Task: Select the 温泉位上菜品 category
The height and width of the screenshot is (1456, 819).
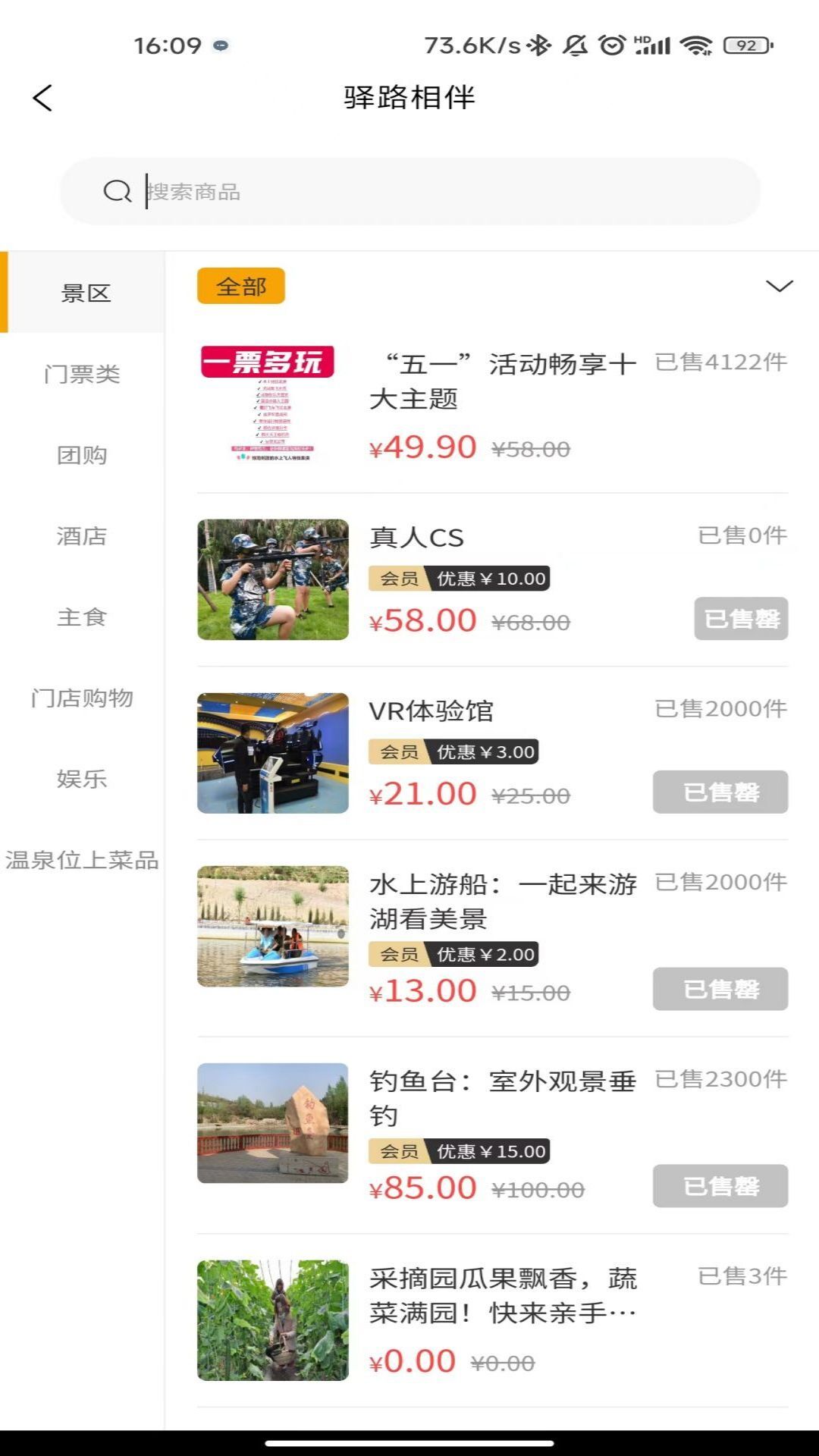Action: pos(83,861)
